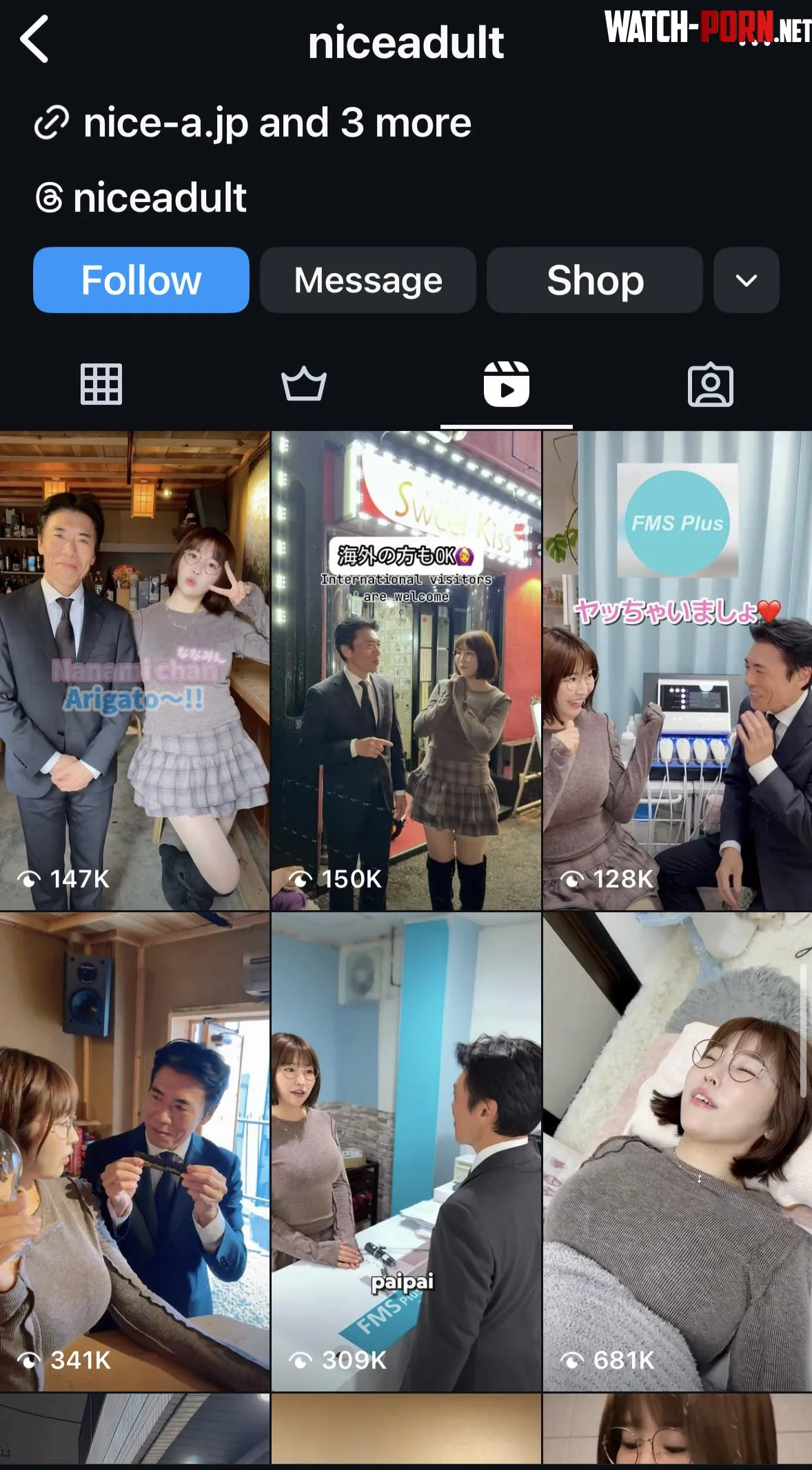Image resolution: width=812 pixels, height=1470 pixels.
Task: Open the reel with 681K views
Action: click(677, 1151)
